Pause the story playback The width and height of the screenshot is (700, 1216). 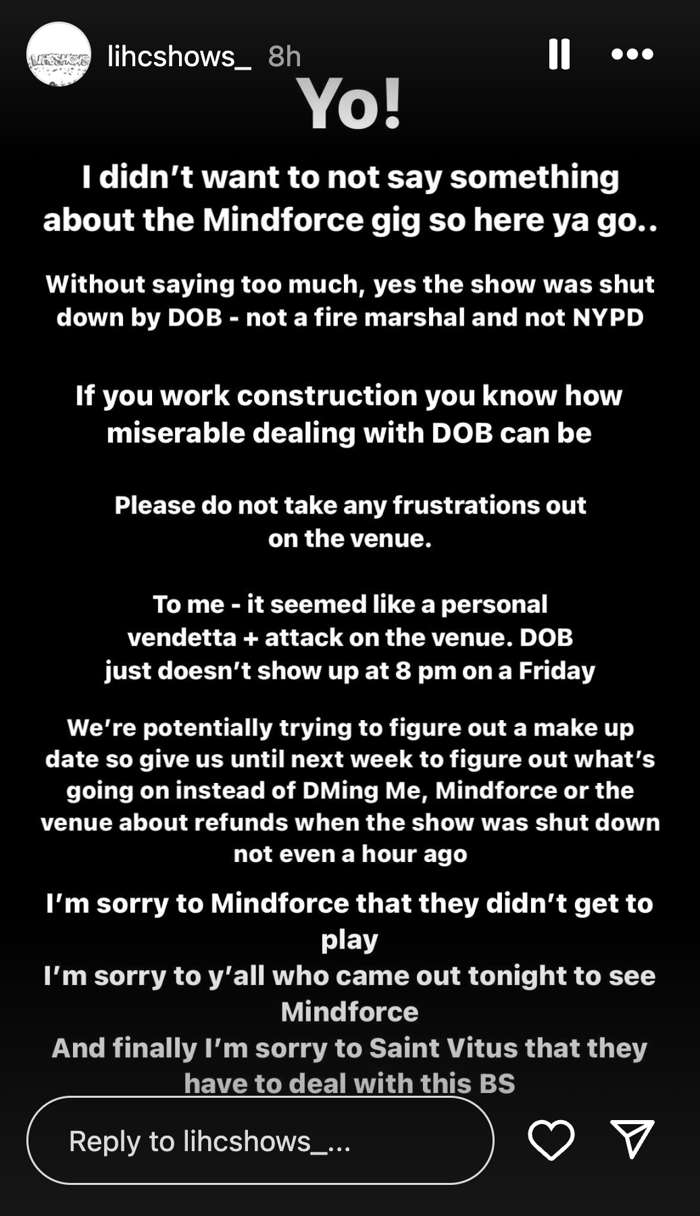click(x=560, y=54)
